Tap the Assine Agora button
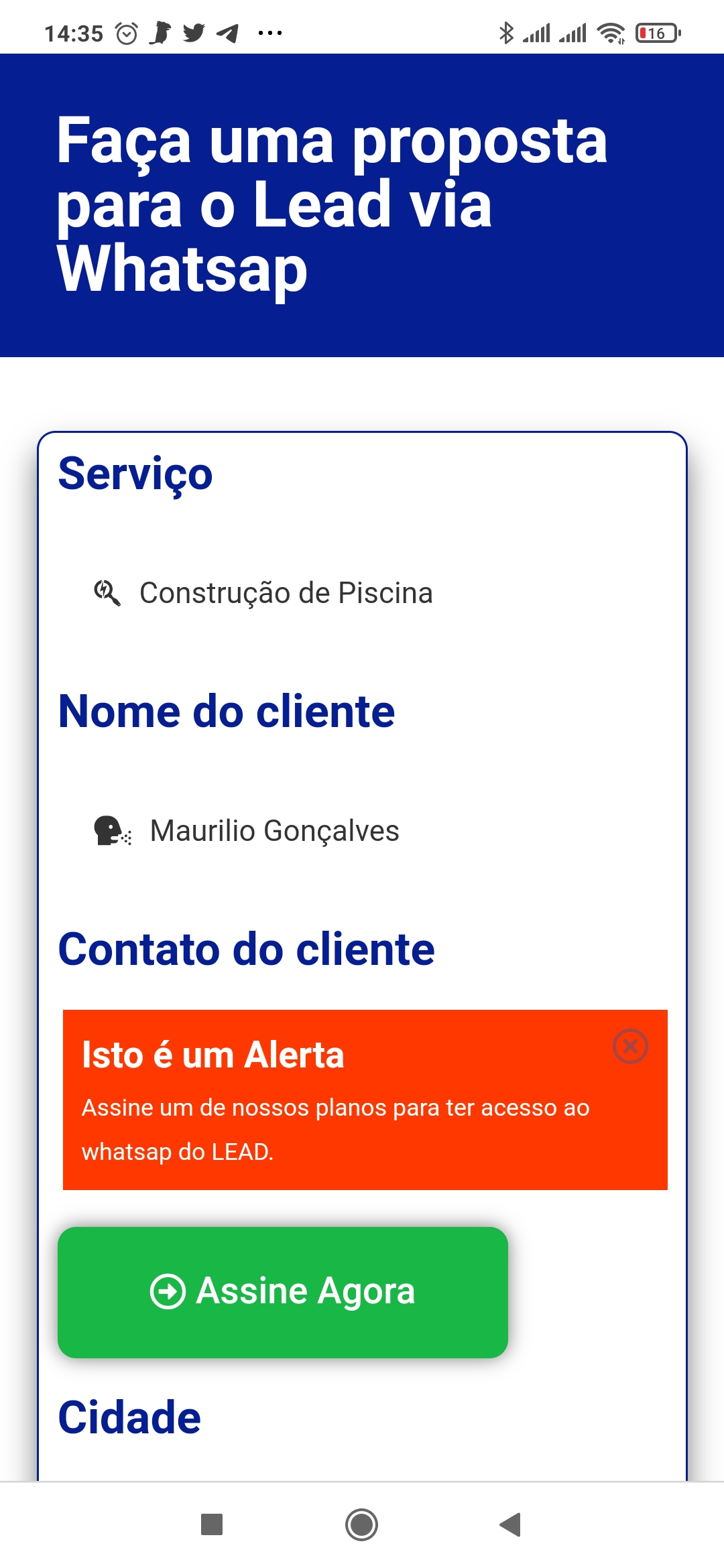The width and height of the screenshot is (724, 1568). pos(282,1292)
